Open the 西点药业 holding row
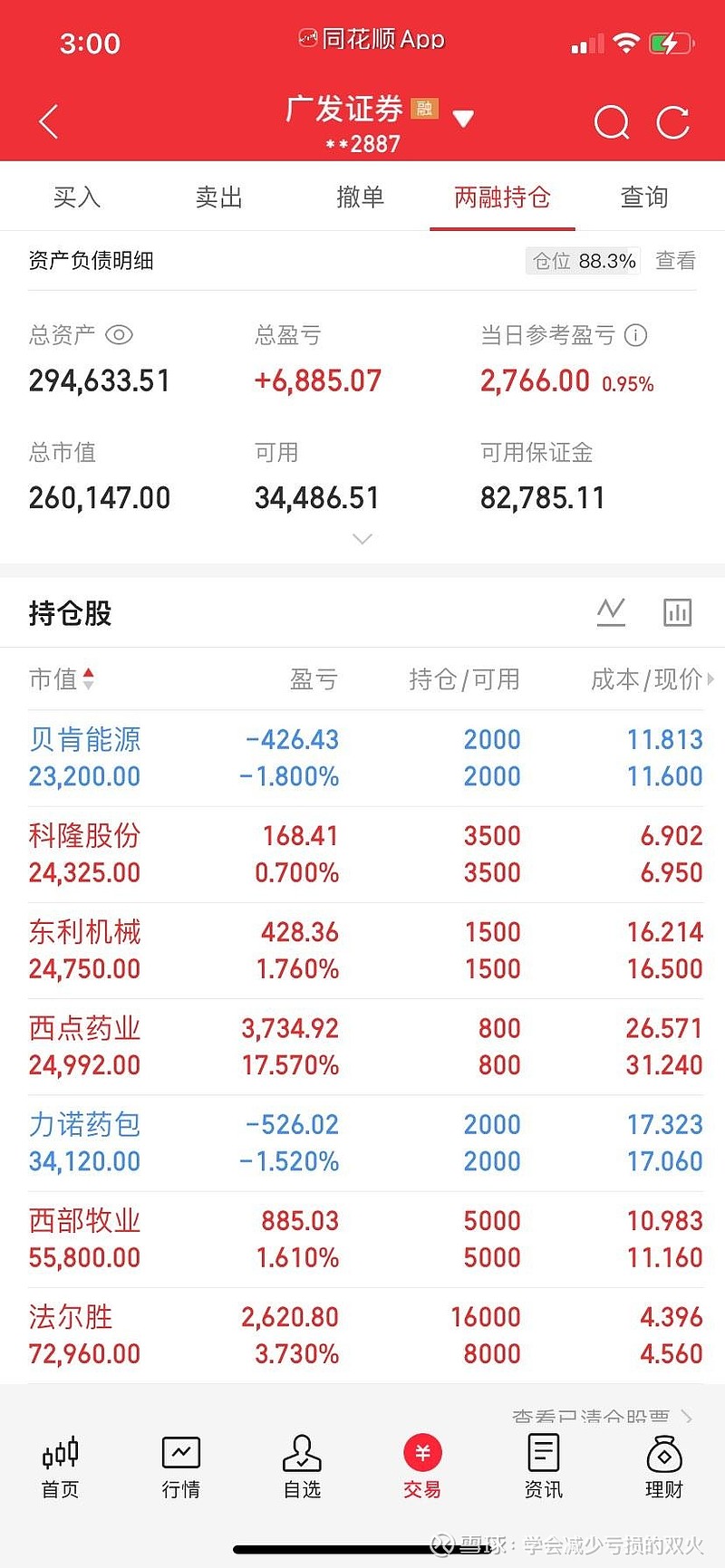 pos(362,1046)
